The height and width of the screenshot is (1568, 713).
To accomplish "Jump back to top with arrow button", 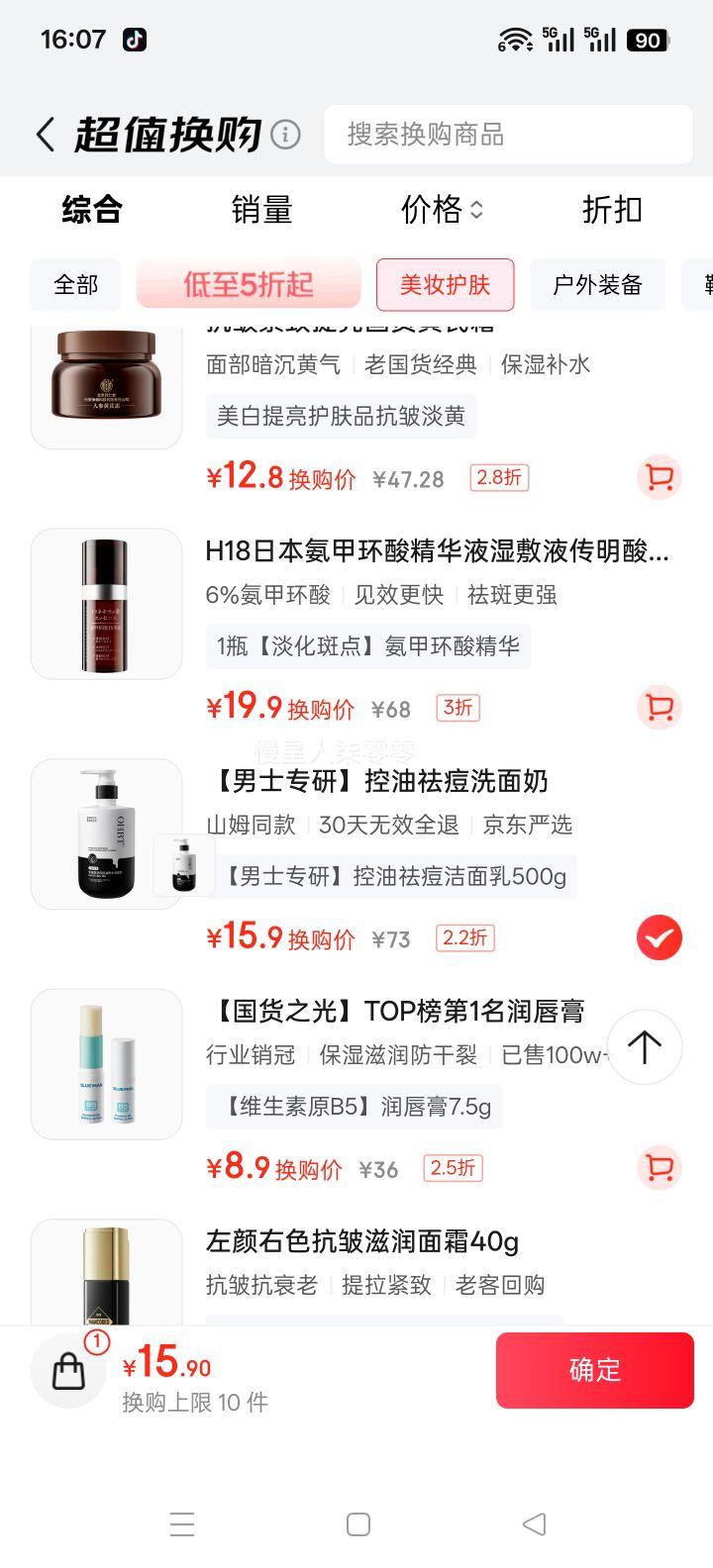I will pos(645,1047).
